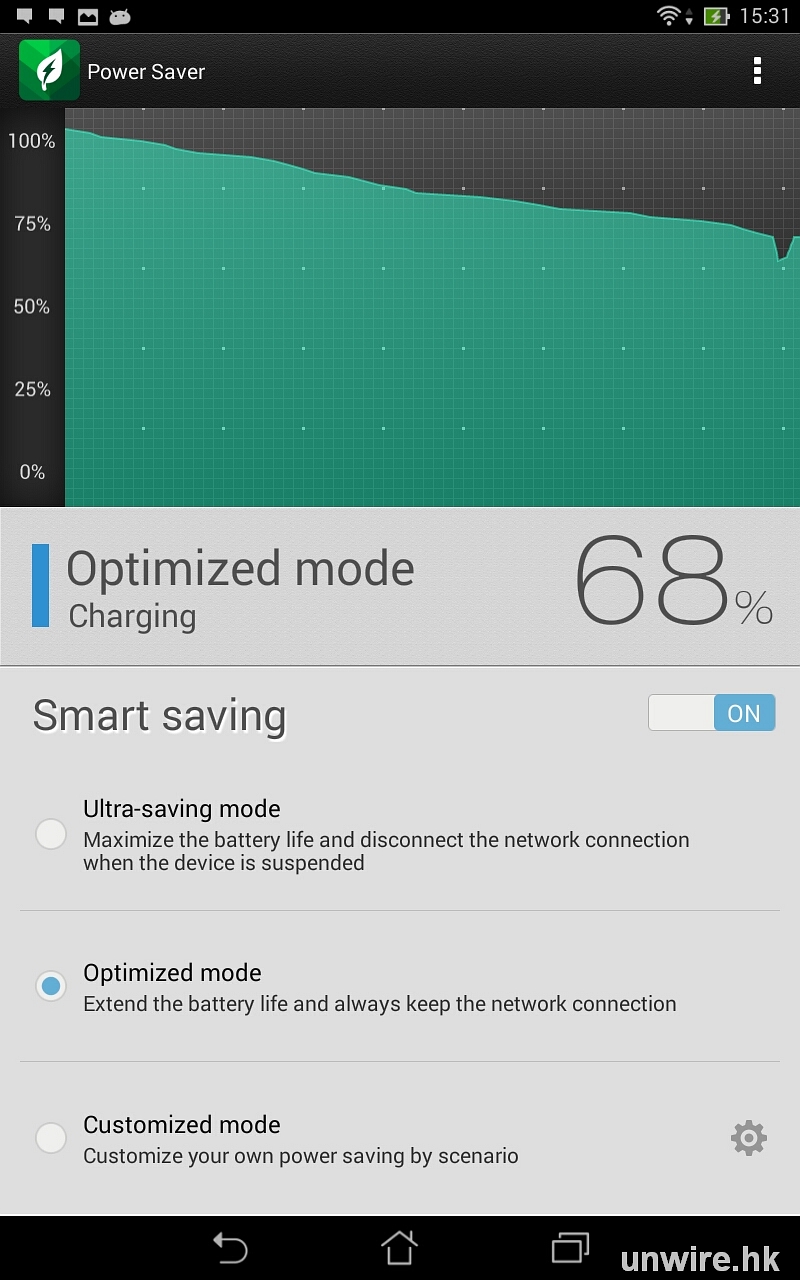This screenshot has height=1280, width=800.
Task: Open Customized mode settings gear
Action: pyautogui.click(x=748, y=1138)
